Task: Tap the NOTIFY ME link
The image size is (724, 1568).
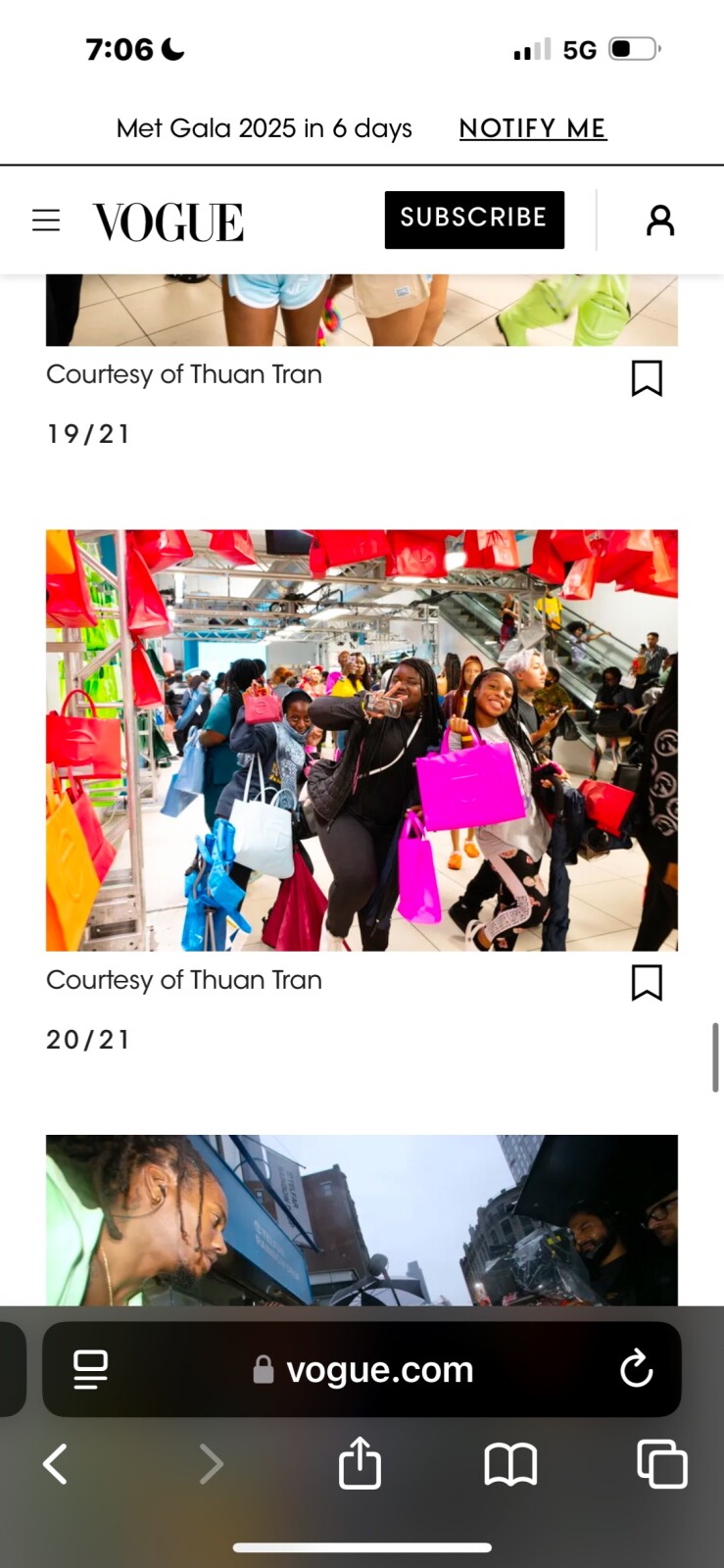Action: pos(533,128)
